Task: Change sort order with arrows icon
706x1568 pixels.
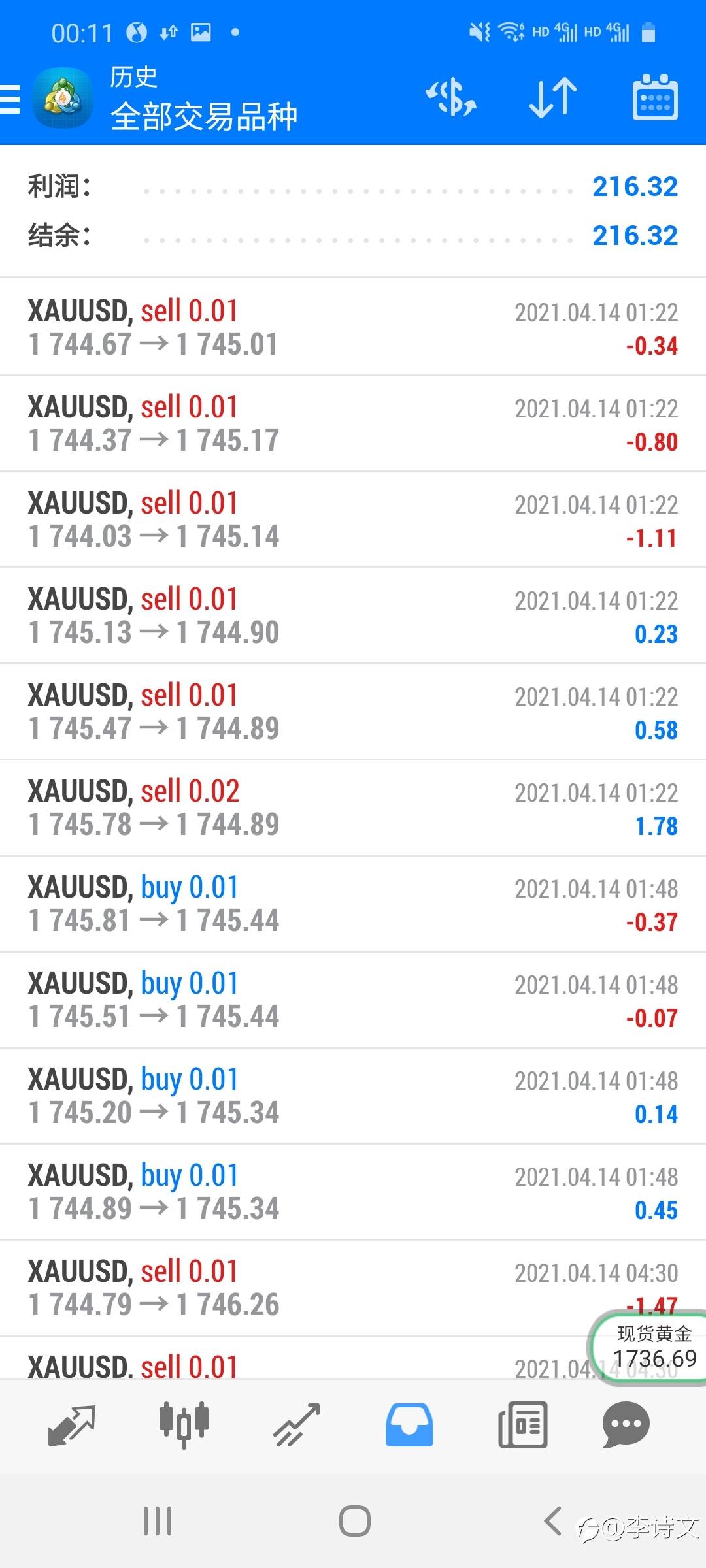Action: pos(553,98)
